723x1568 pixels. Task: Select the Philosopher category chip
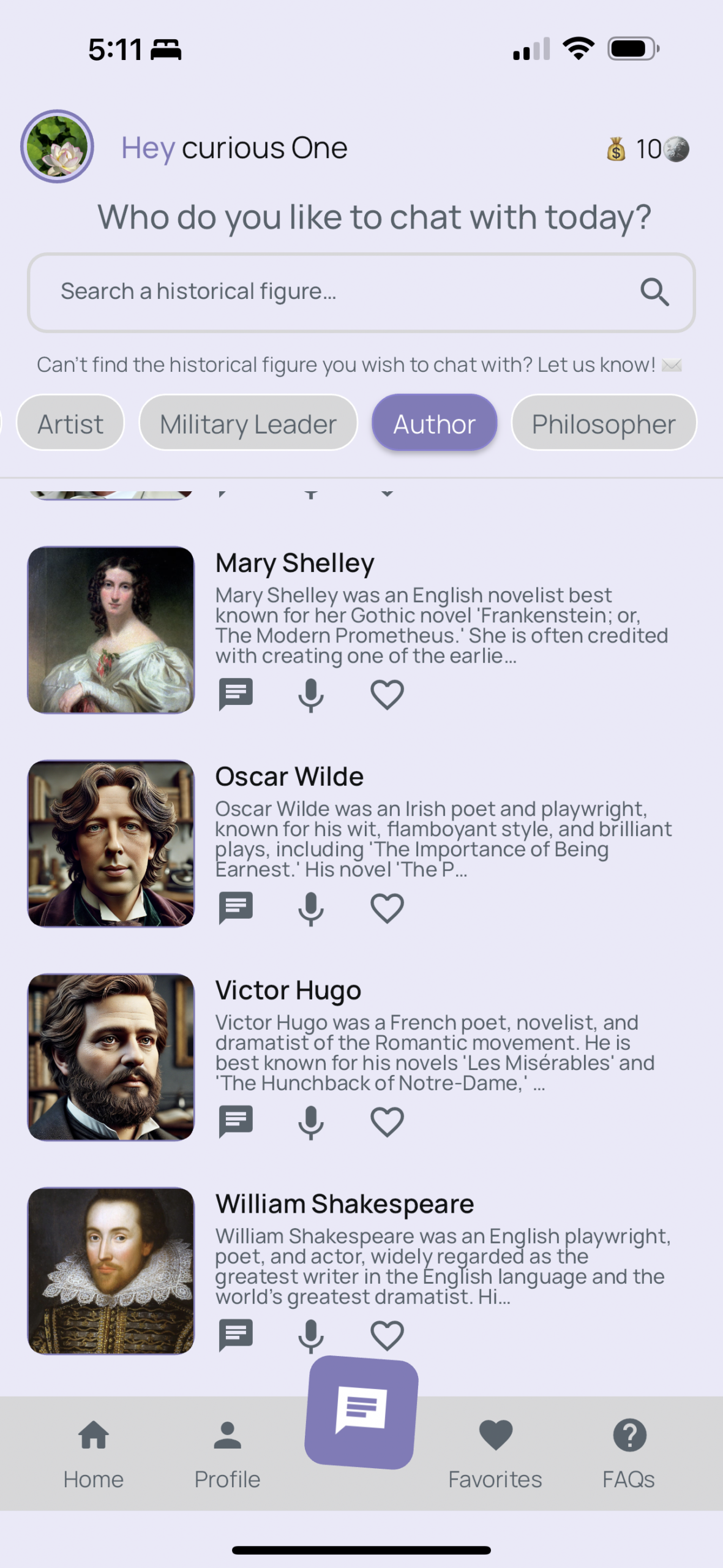[603, 423]
